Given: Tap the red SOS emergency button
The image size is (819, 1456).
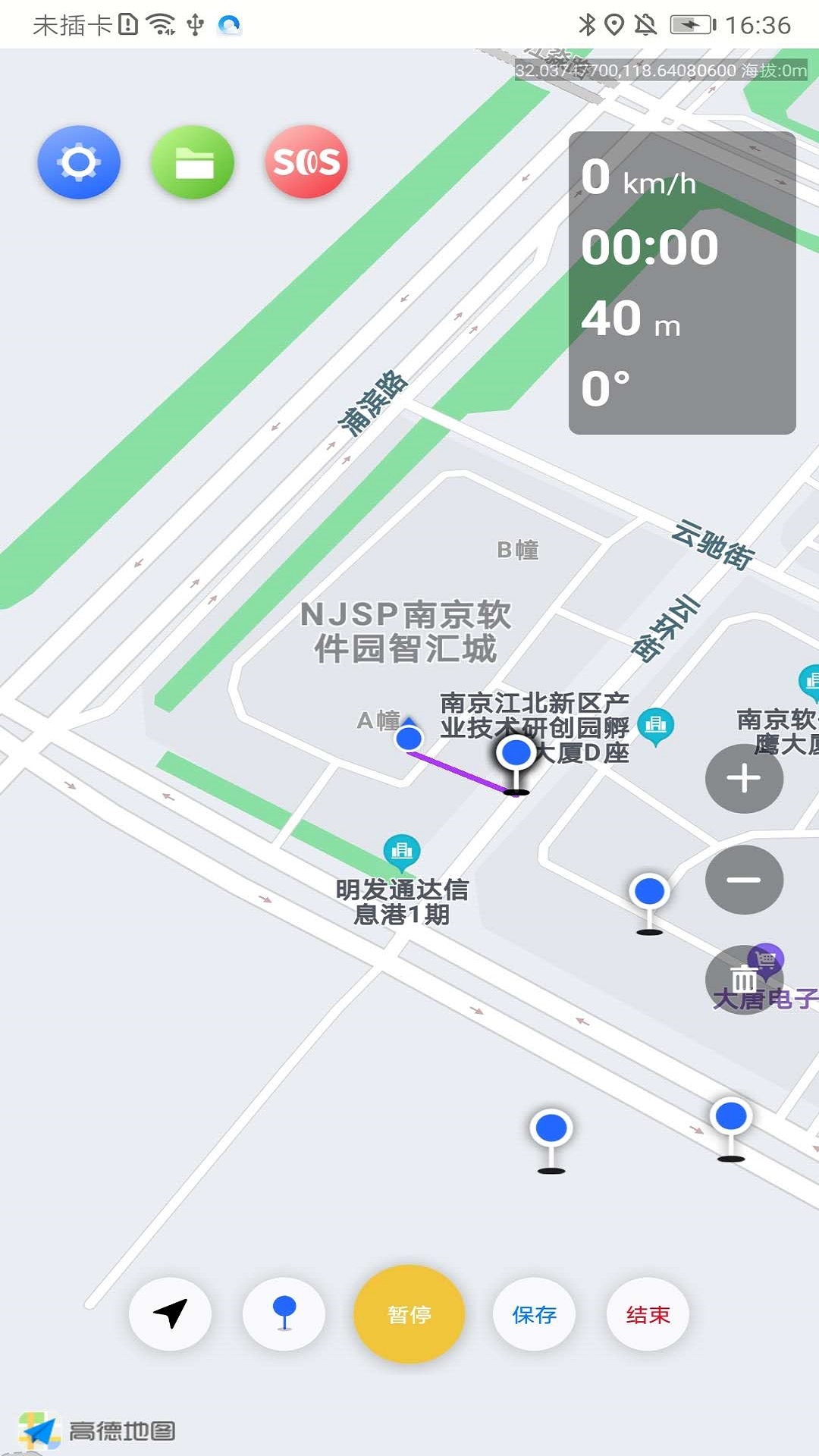Looking at the screenshot, I should tap(306, 162).
